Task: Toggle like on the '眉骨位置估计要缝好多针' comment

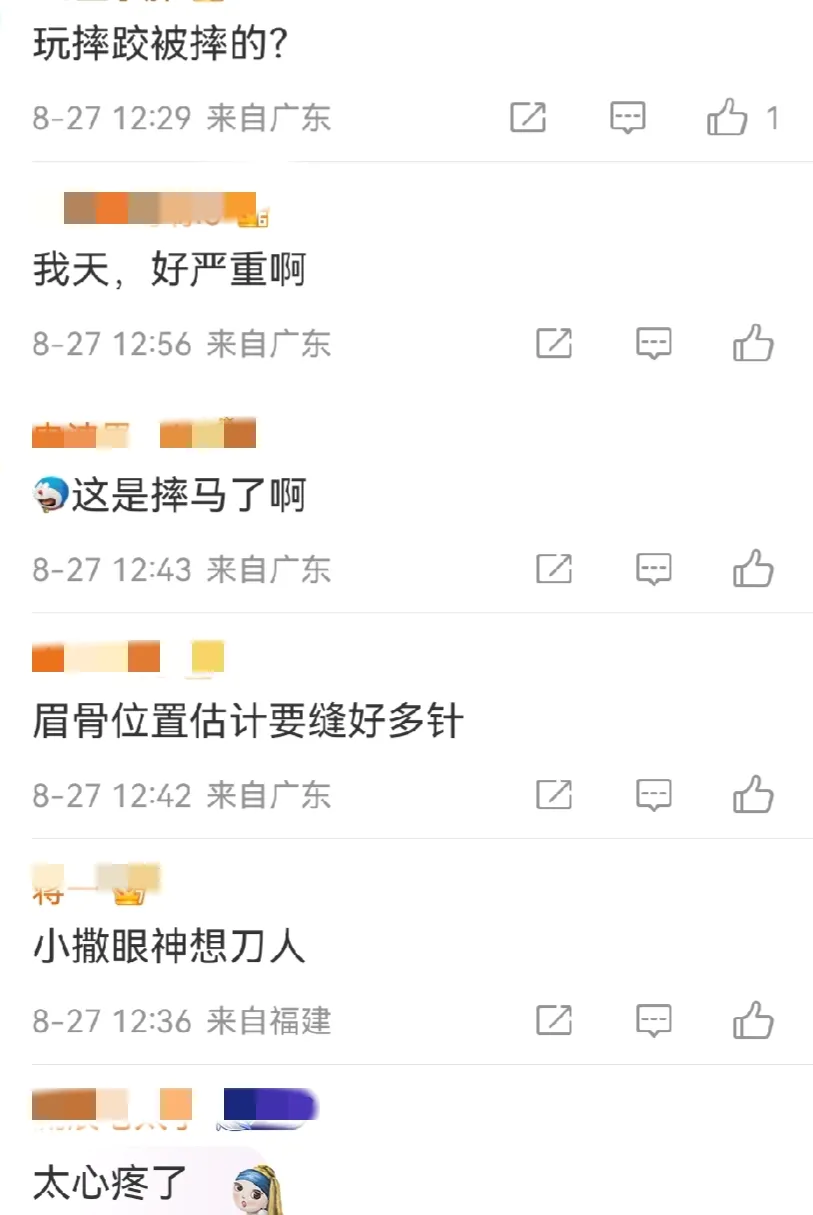Action: click(753, 795)
